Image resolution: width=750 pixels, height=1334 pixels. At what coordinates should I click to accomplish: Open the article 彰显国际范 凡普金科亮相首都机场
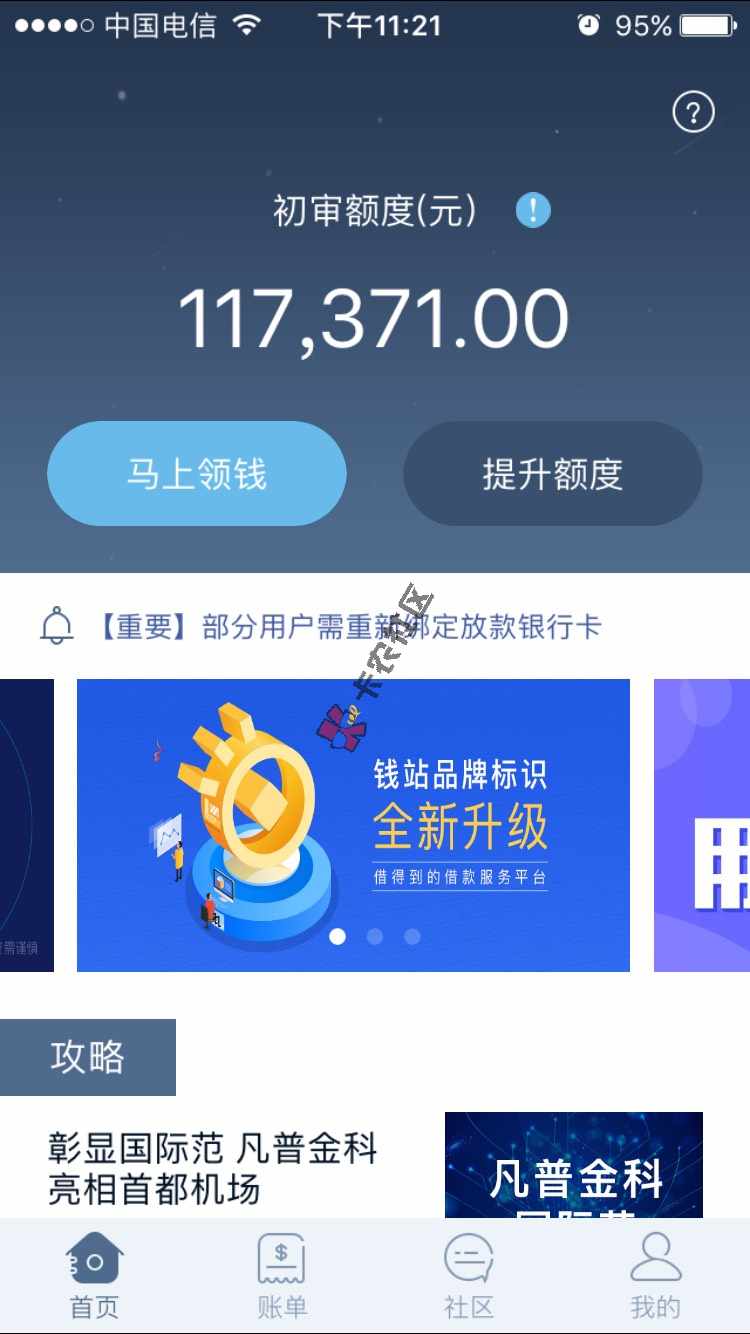[x=213, y=1168]
